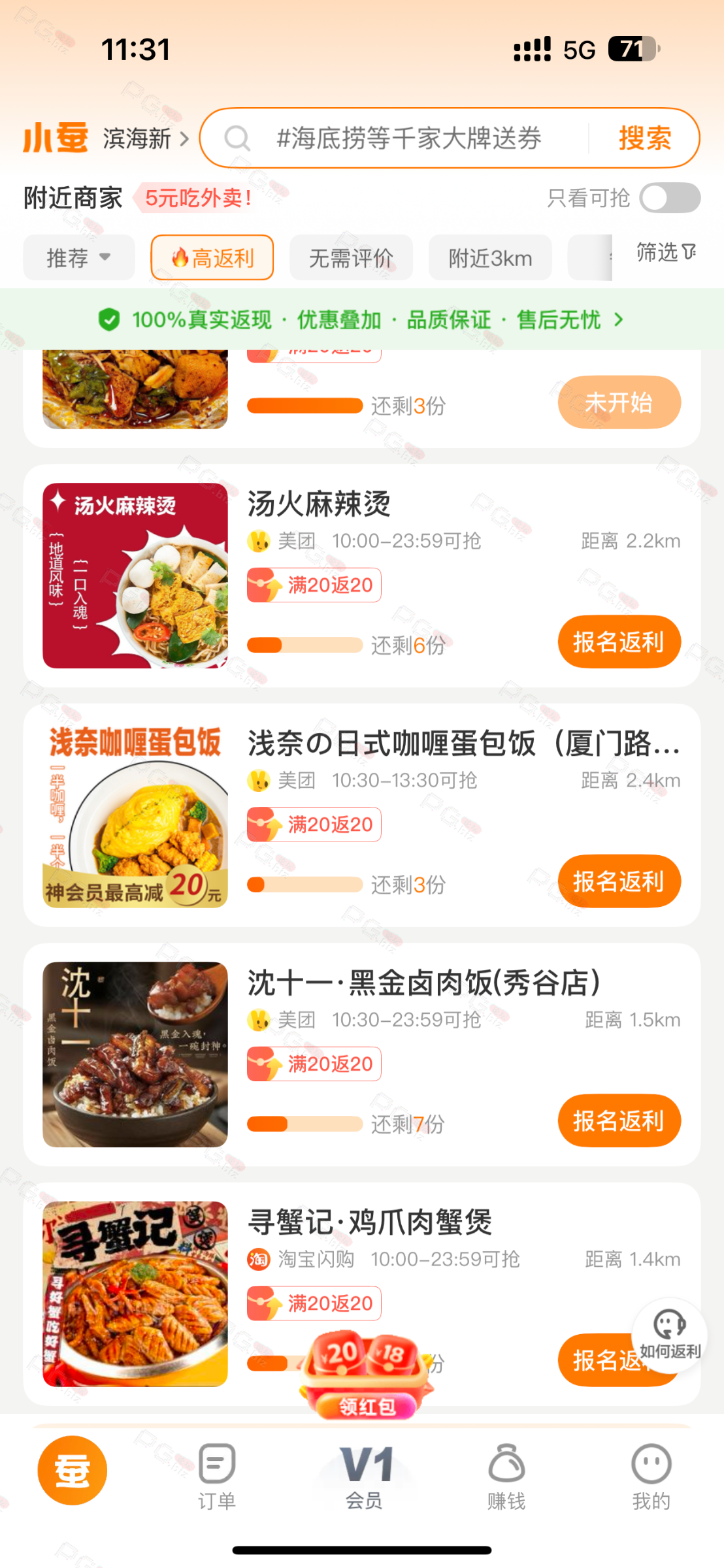The image size is (724, 1568).
Task: Tap 报名返利 for 汤火麻辣烫
Action: click(619, 642)
